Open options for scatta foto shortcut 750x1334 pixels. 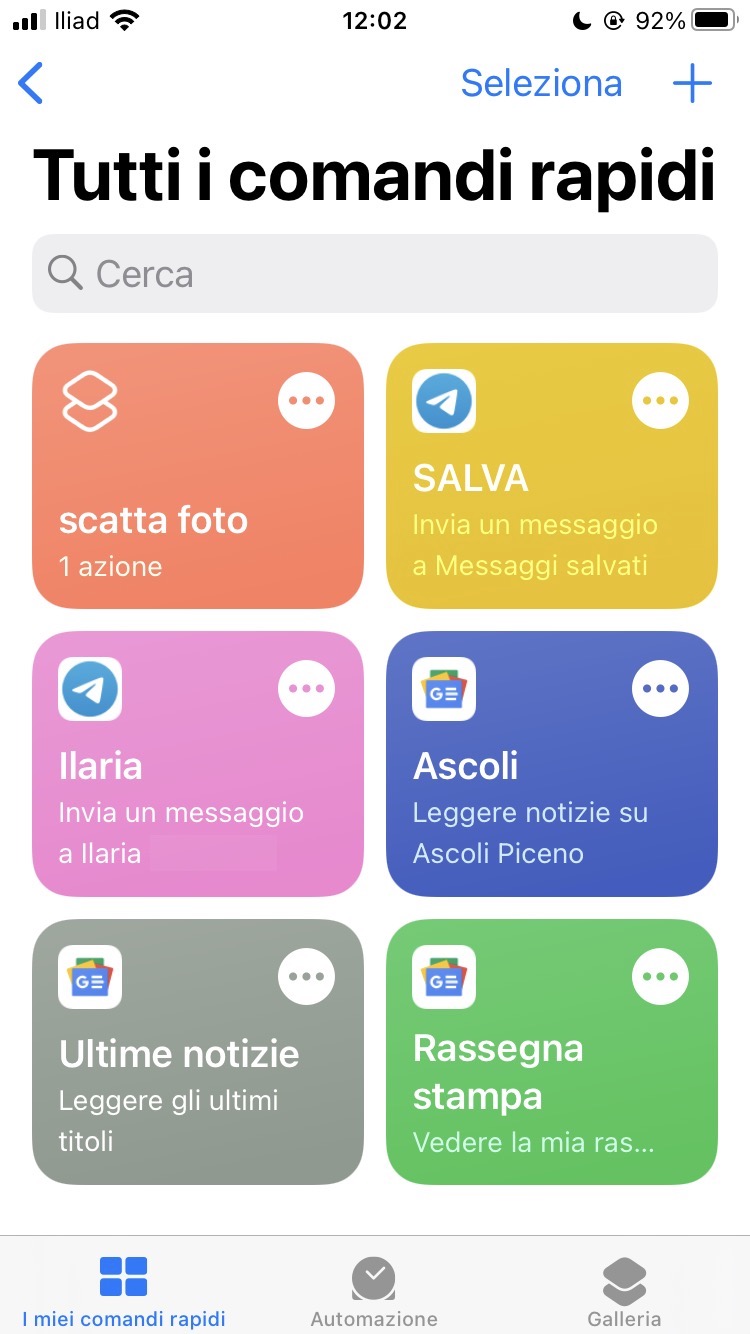[306, 400]
